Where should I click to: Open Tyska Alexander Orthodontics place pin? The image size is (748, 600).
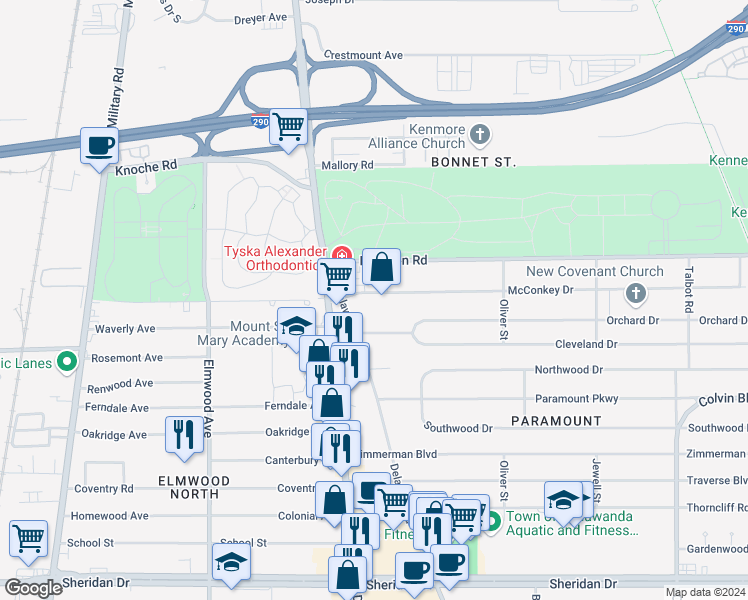tap(342, 252)
